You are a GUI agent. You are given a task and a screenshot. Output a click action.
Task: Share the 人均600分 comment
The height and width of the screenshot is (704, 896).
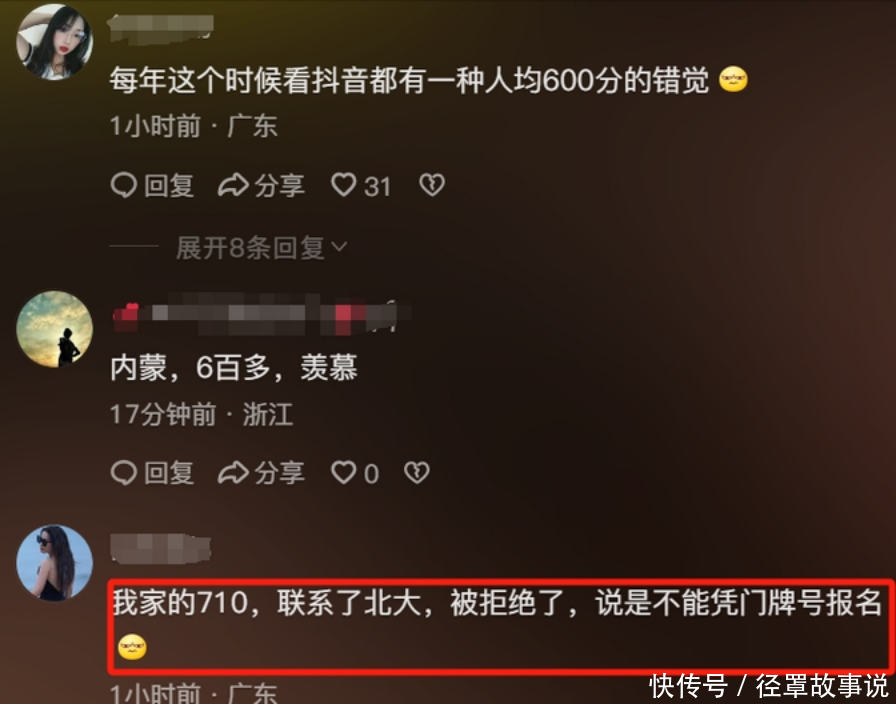point(261,185)
